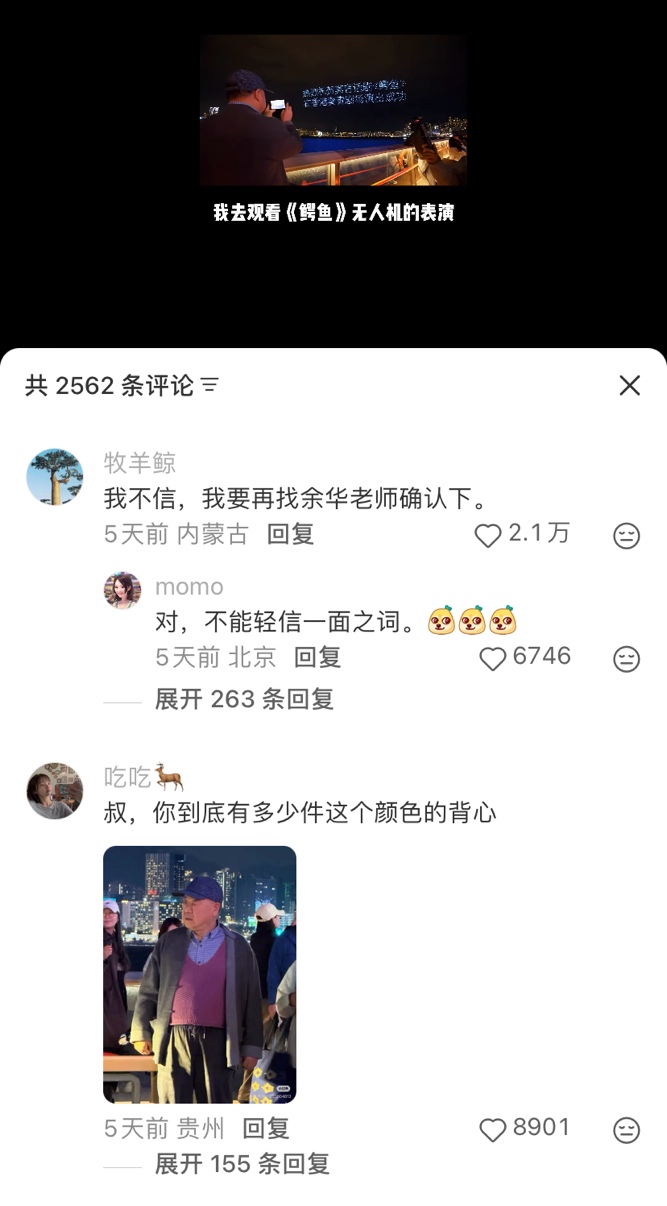Viewport: 667px width, 1206px height.
Task: View 吃吃's profile avatar
Action: coord(54,791)
